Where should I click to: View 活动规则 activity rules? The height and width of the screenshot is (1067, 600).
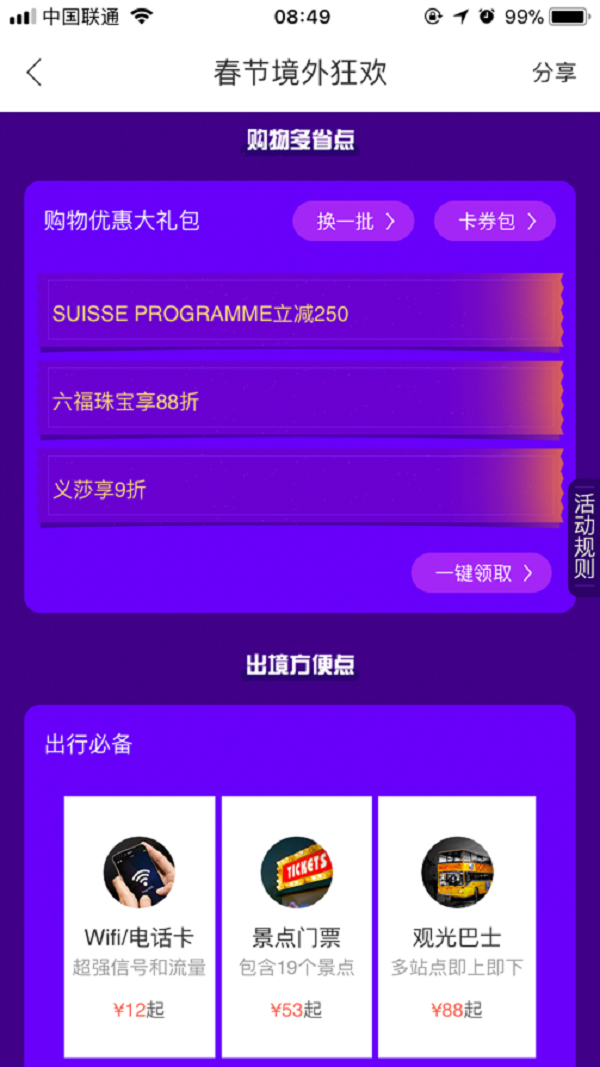(584, 537)
